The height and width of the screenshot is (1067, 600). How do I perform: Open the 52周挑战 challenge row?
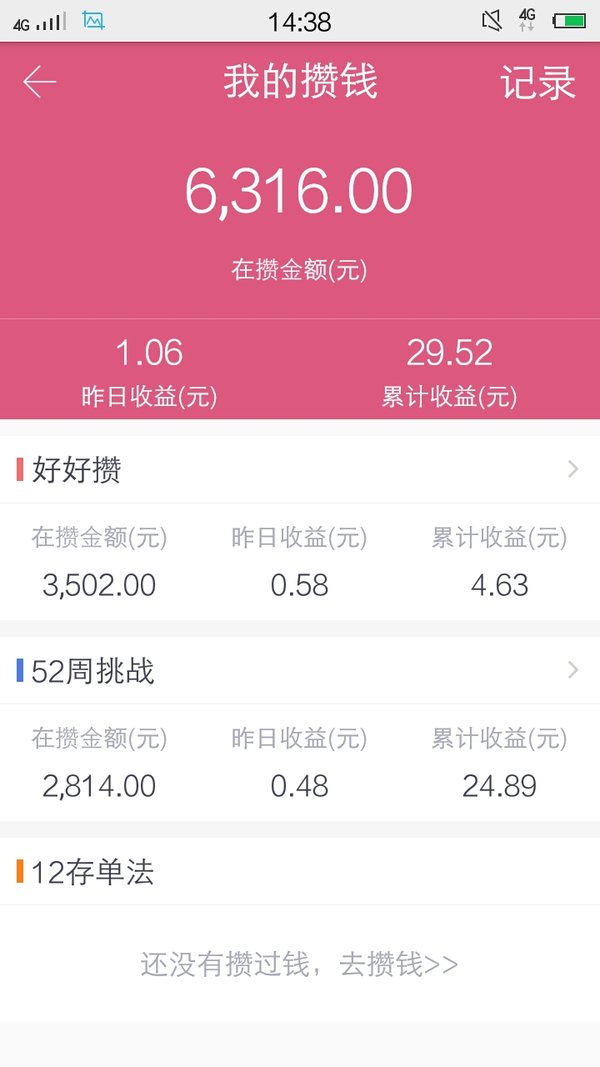click(x=300, y=670)
